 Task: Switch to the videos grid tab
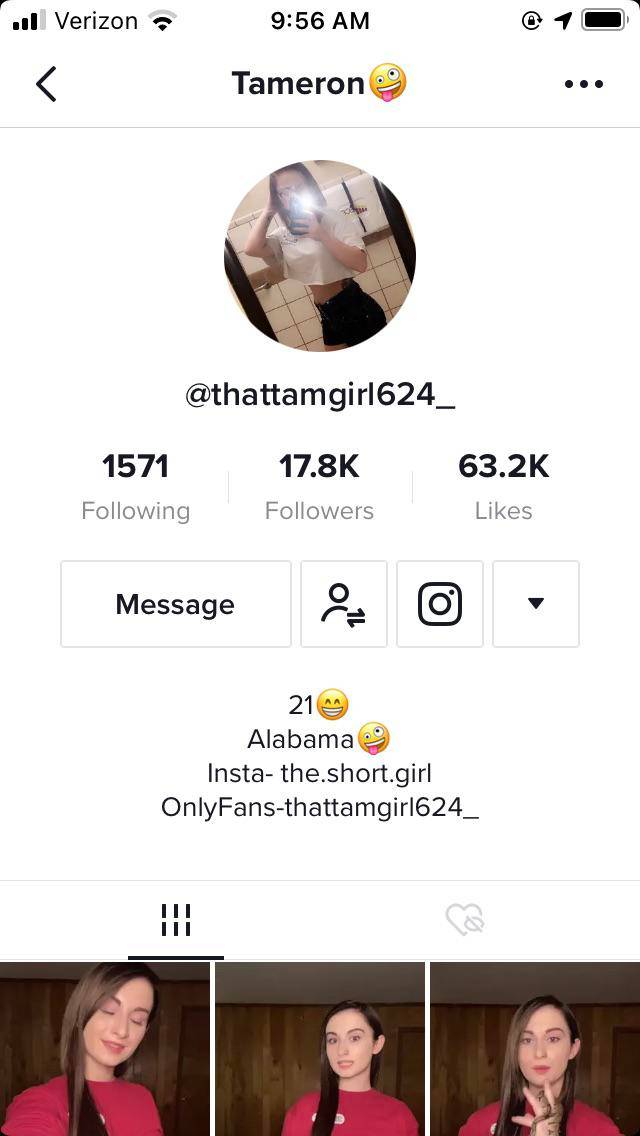tap(176, 919)
